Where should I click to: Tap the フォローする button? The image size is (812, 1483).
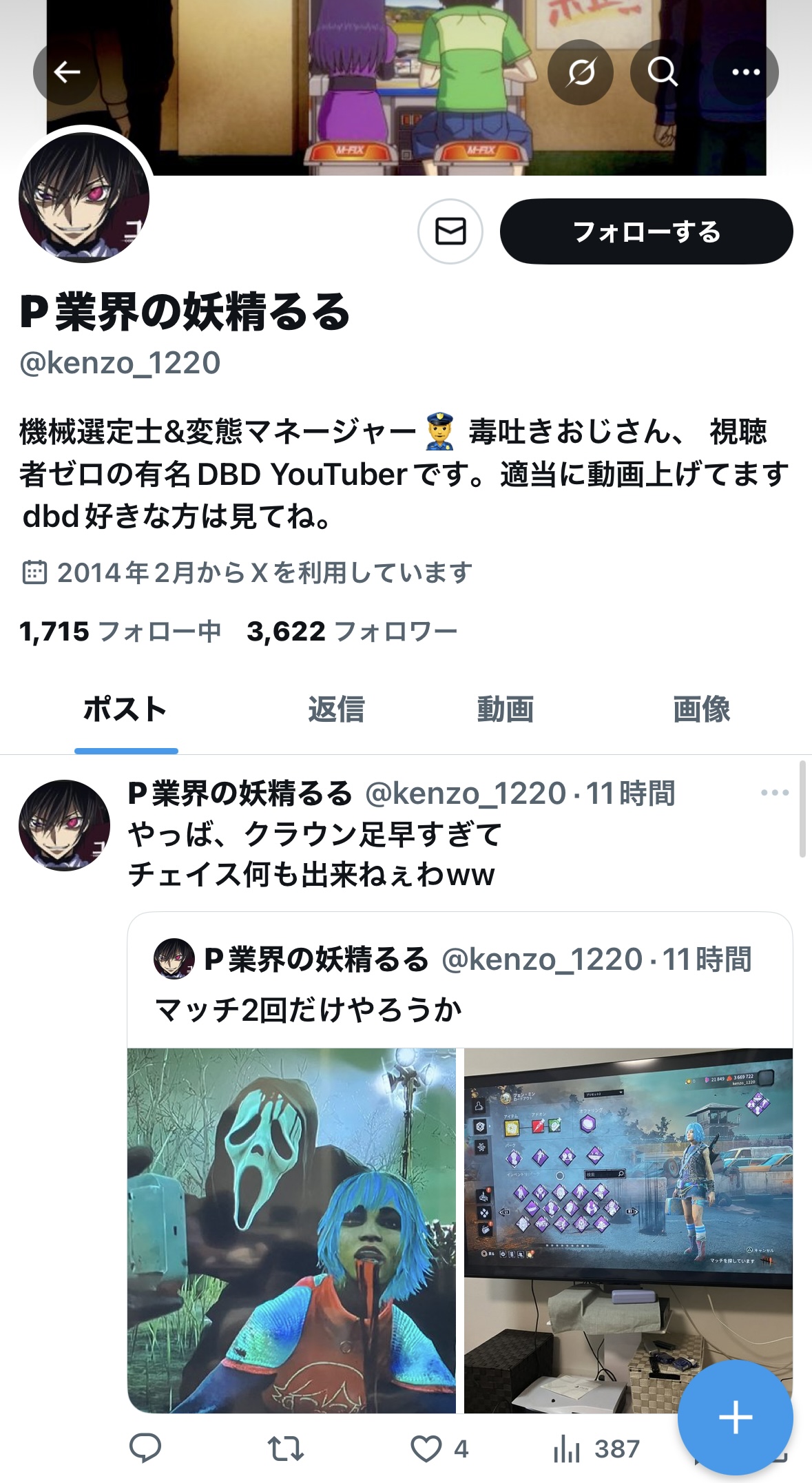coord(646,231)
